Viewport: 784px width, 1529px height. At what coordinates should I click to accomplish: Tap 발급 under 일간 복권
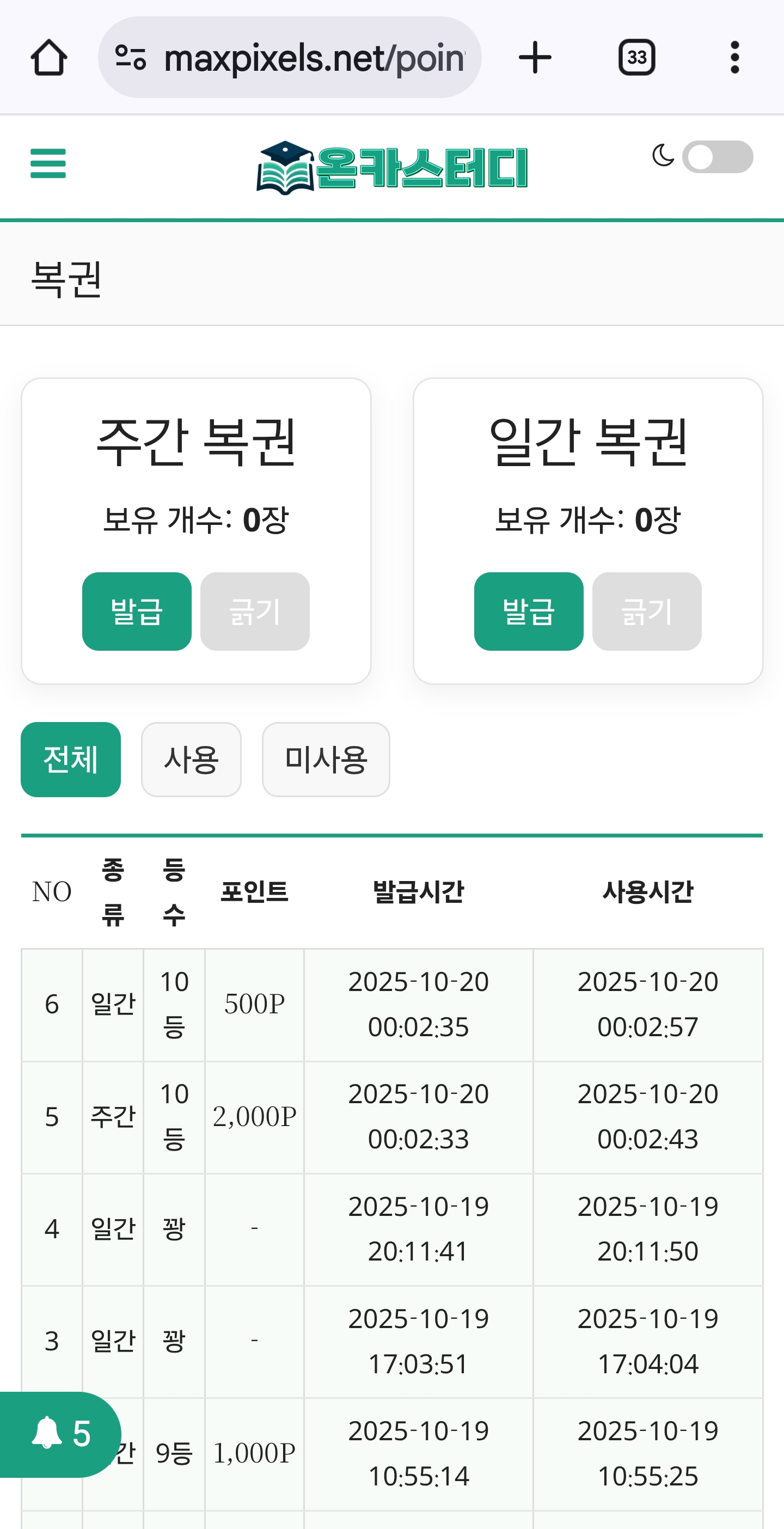528,611
